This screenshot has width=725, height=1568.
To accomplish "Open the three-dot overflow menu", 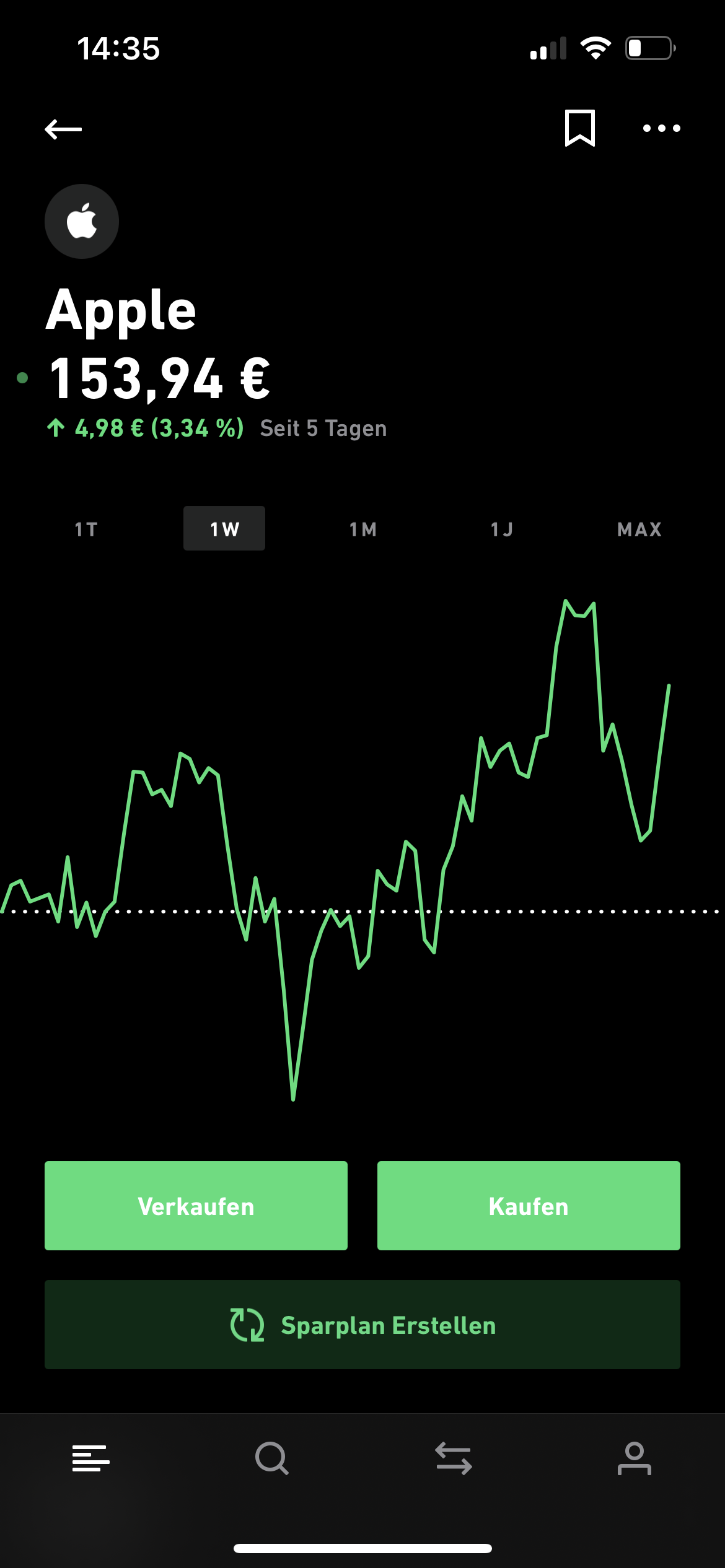I will pyautogui.click(x=661, y=128).
